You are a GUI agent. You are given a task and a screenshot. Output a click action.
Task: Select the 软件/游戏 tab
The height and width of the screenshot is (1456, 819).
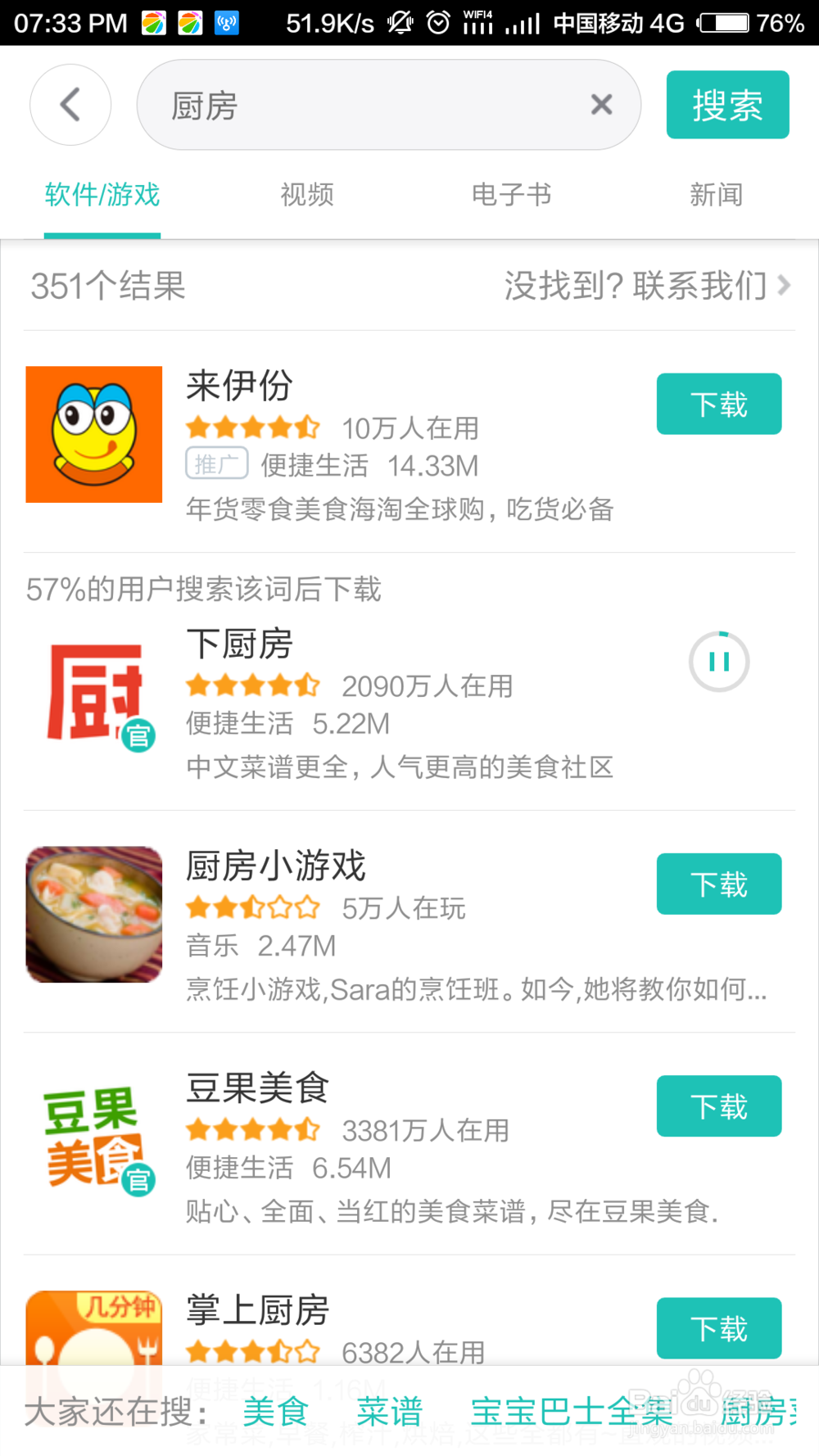coord(102,195)
